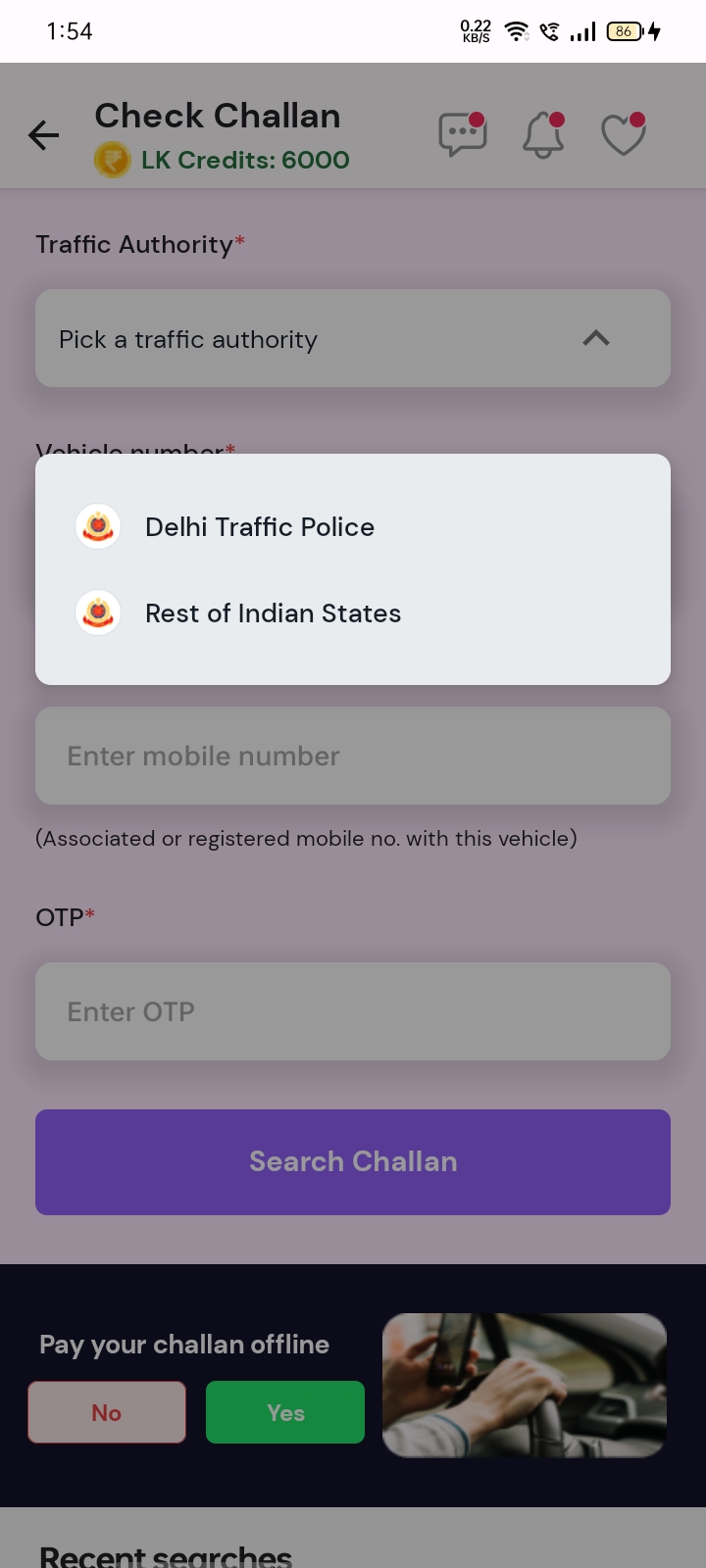Choose Rest of Indian States option
The height and width of the screenshot is (1568, 706).
point(273,613)
